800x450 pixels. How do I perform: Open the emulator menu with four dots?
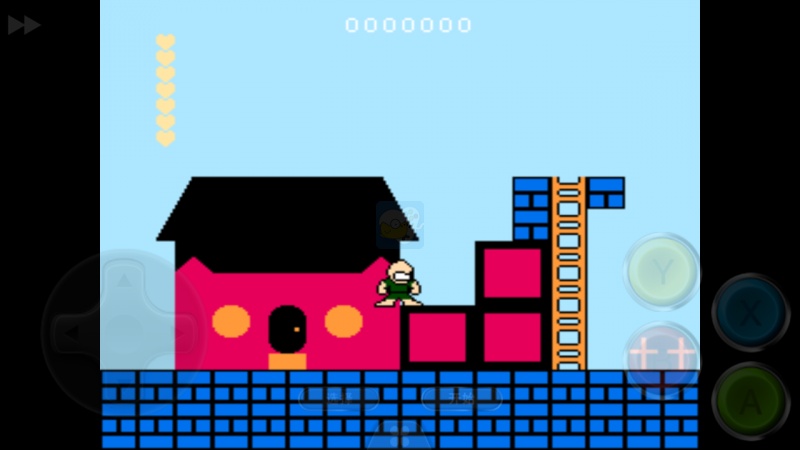click(x=399, y=434)
